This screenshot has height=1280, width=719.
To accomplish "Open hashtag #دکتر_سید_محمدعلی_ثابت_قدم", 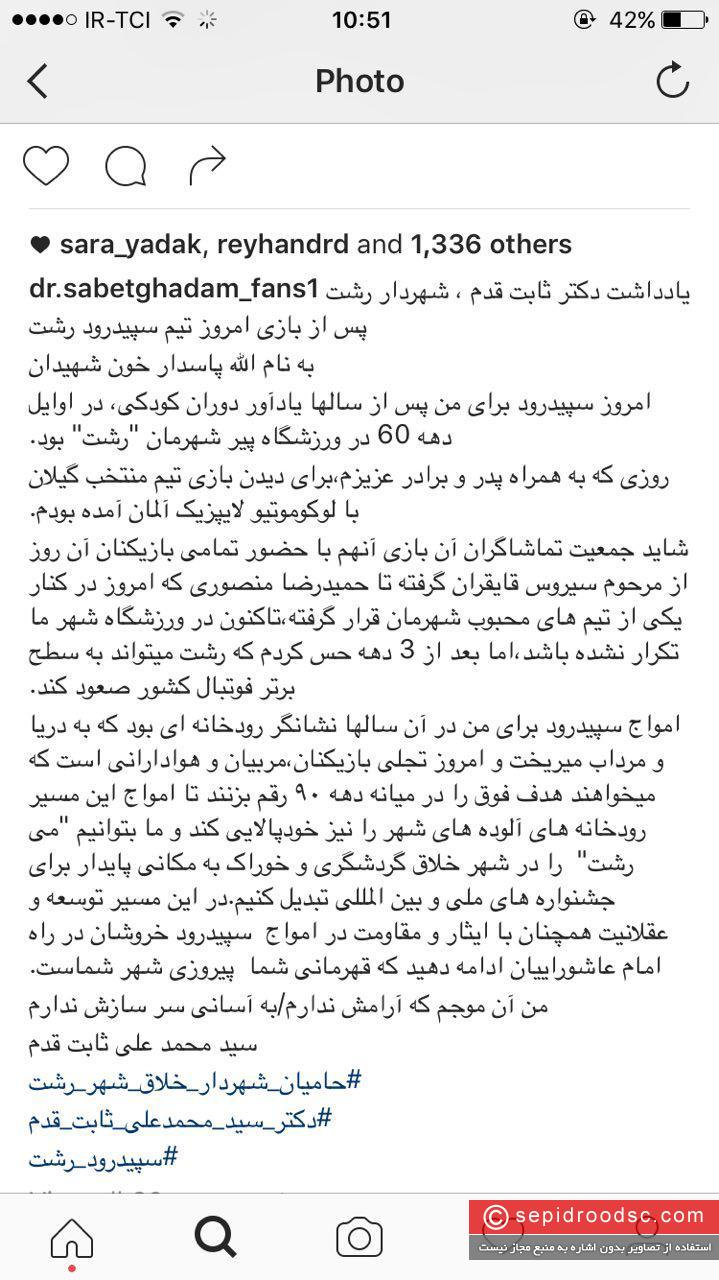I will (x=194, y=1121).
